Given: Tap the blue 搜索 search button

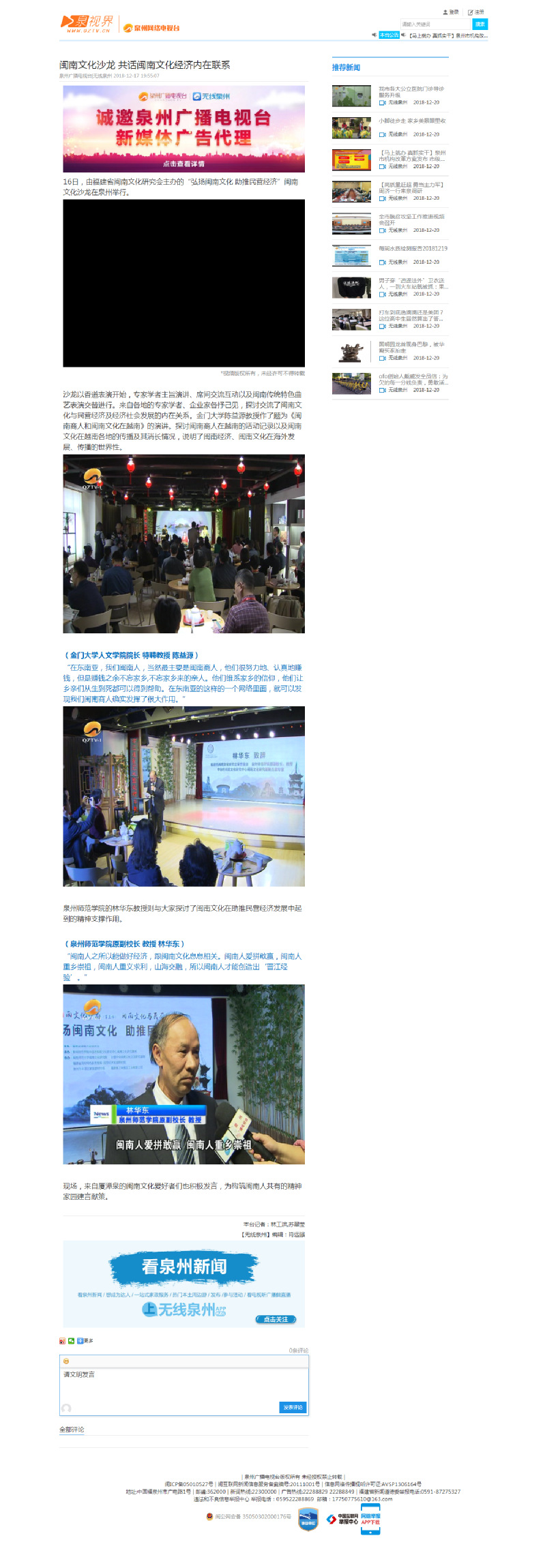Looking at the screenshot, I should [x=480, y=24].
